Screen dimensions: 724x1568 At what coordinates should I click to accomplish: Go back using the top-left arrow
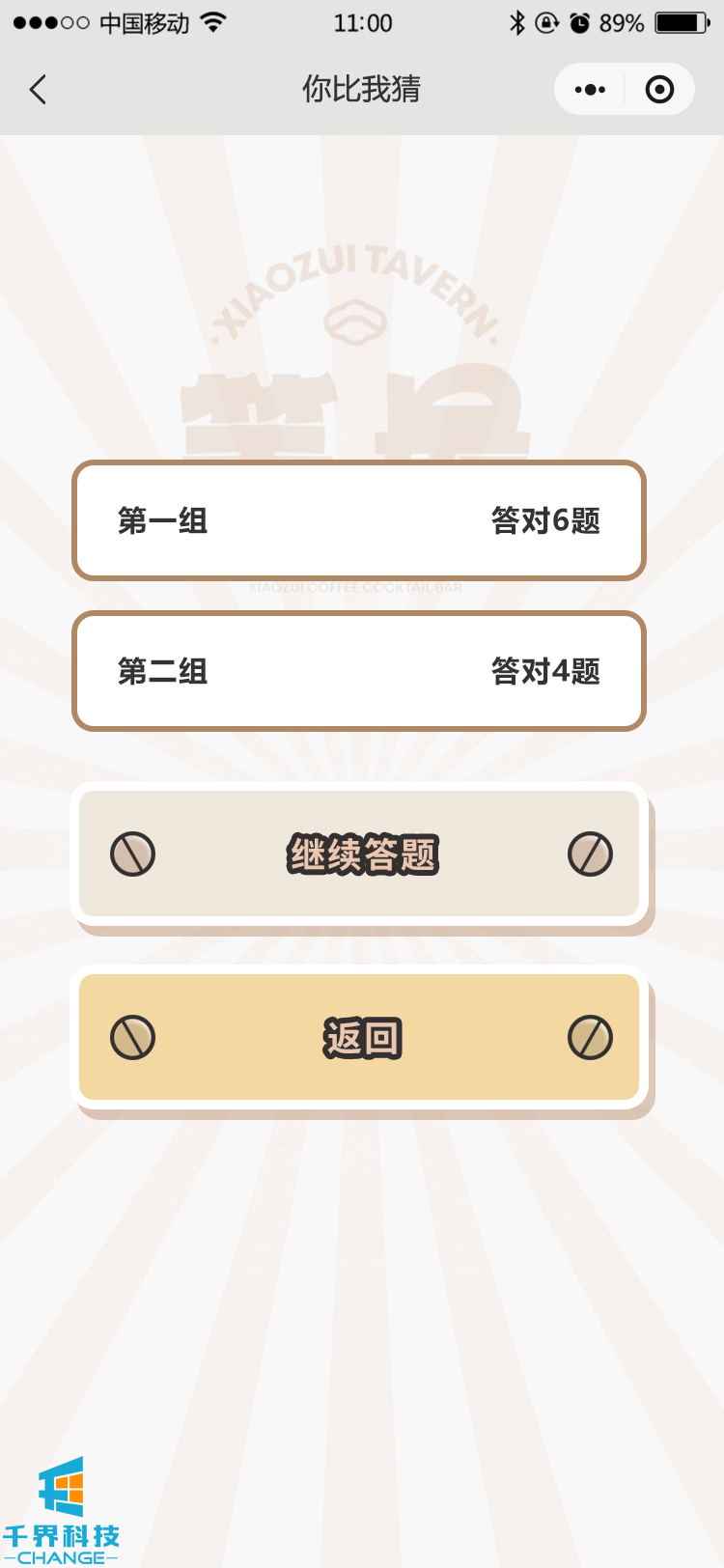(39, 90)
